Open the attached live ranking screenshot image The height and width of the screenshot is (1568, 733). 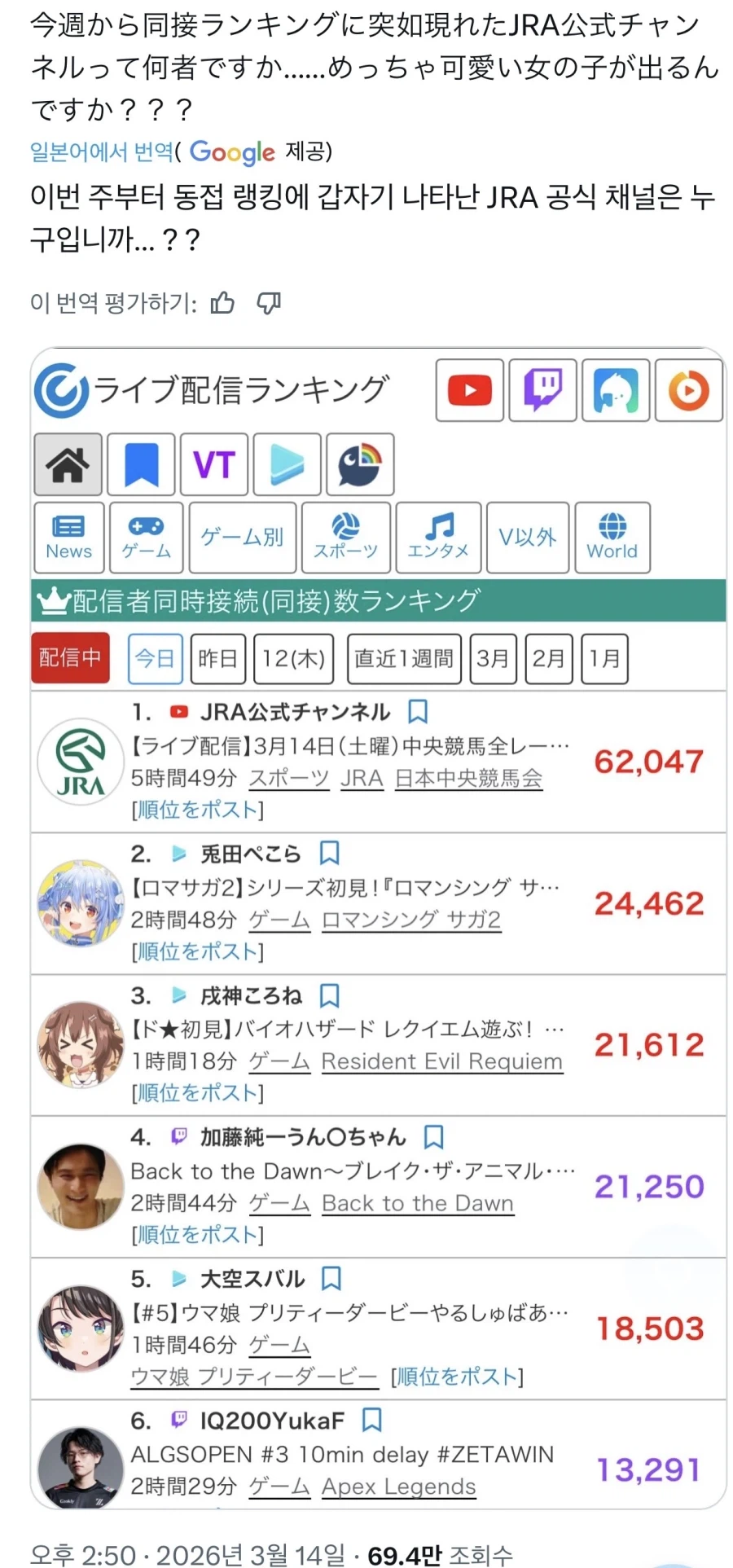(378, 929)
